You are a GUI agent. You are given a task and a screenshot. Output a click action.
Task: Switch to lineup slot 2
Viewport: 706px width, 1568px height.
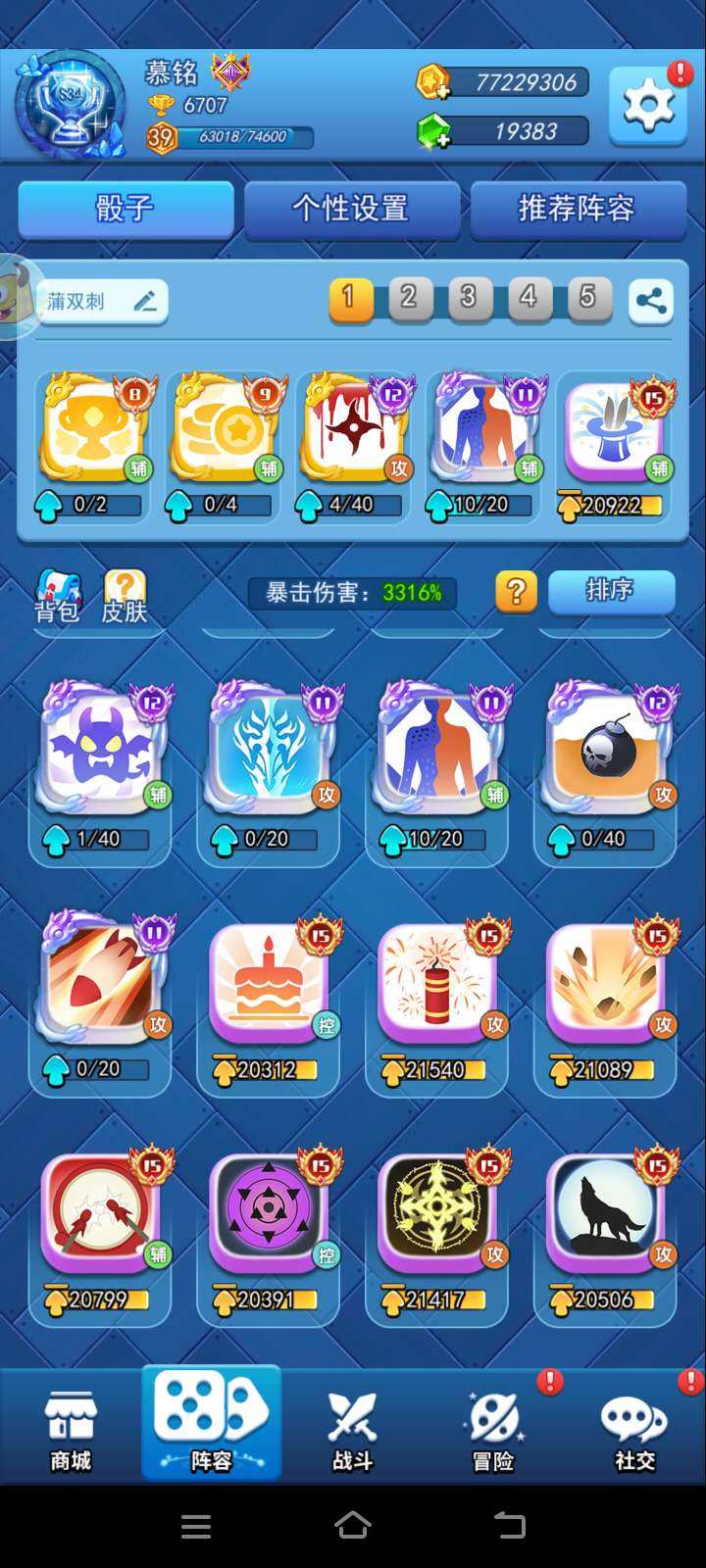click(409, 298)
